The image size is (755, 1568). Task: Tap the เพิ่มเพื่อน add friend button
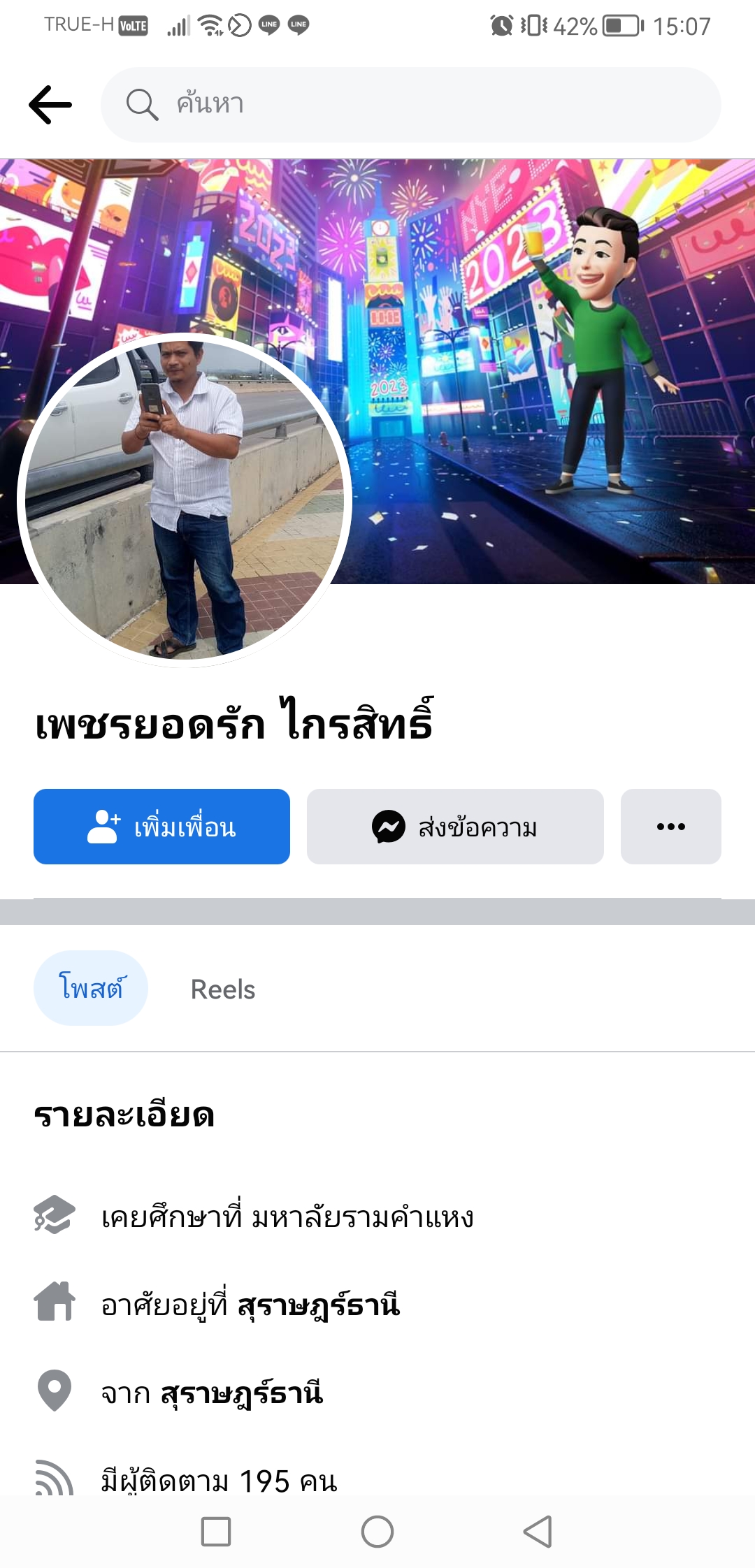coord(161,827)
